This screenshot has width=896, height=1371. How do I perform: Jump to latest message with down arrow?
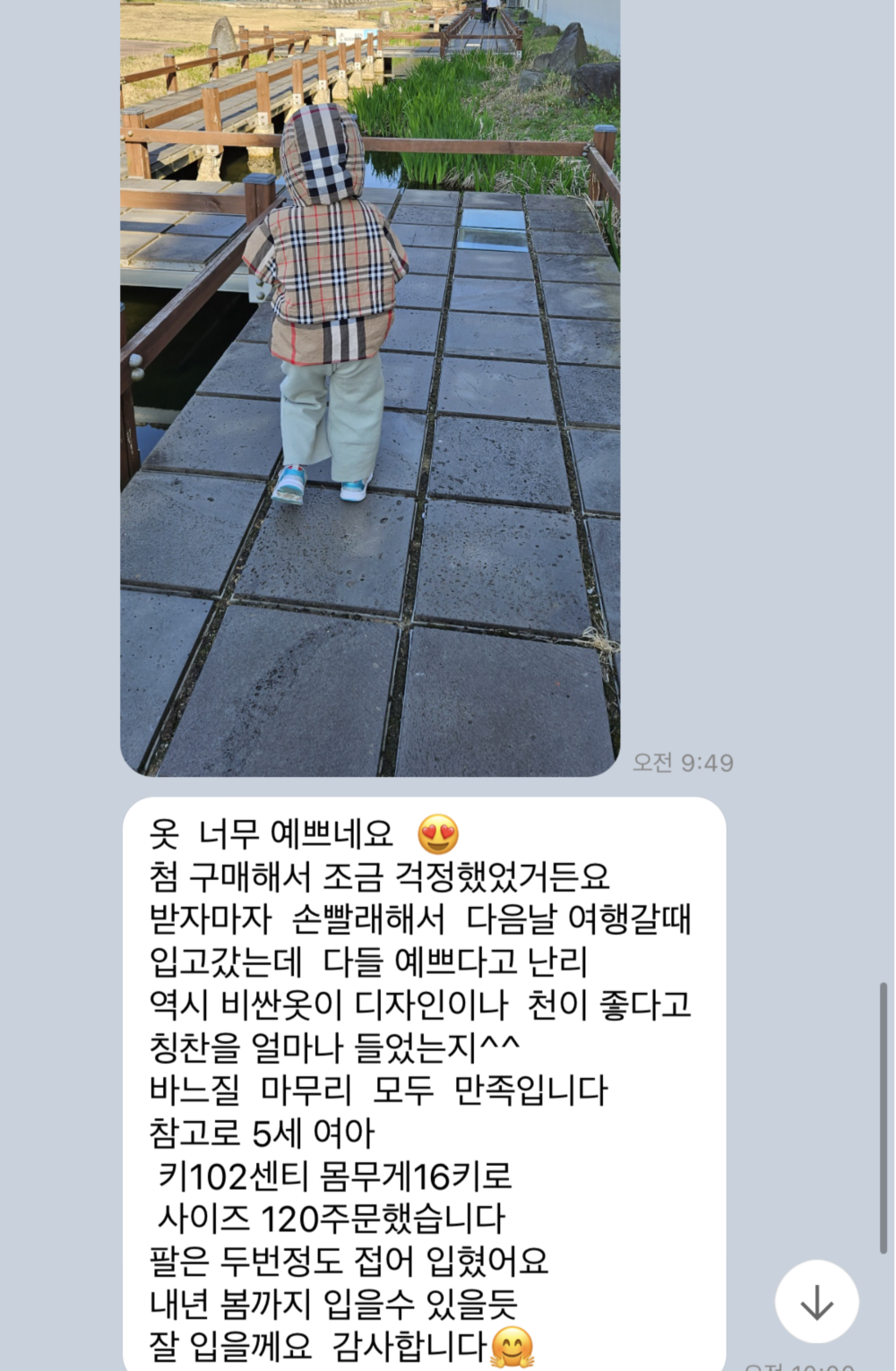tap(816, 1302)
